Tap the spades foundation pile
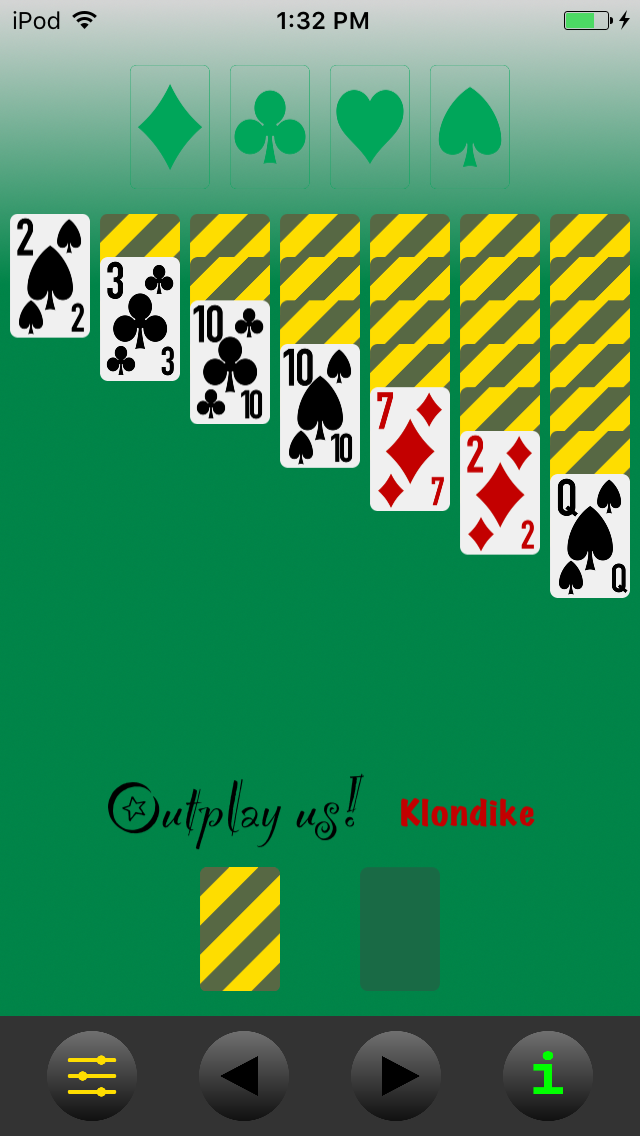The height and width of the screenshot is (1136, 640). click(x=470, y=127)
